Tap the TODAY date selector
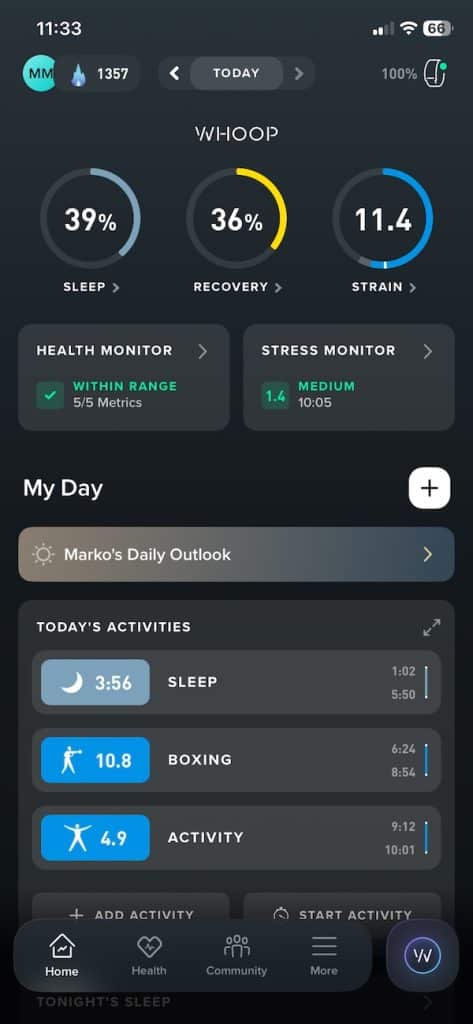Screen dimensions: 473x1024 [236, 73]
